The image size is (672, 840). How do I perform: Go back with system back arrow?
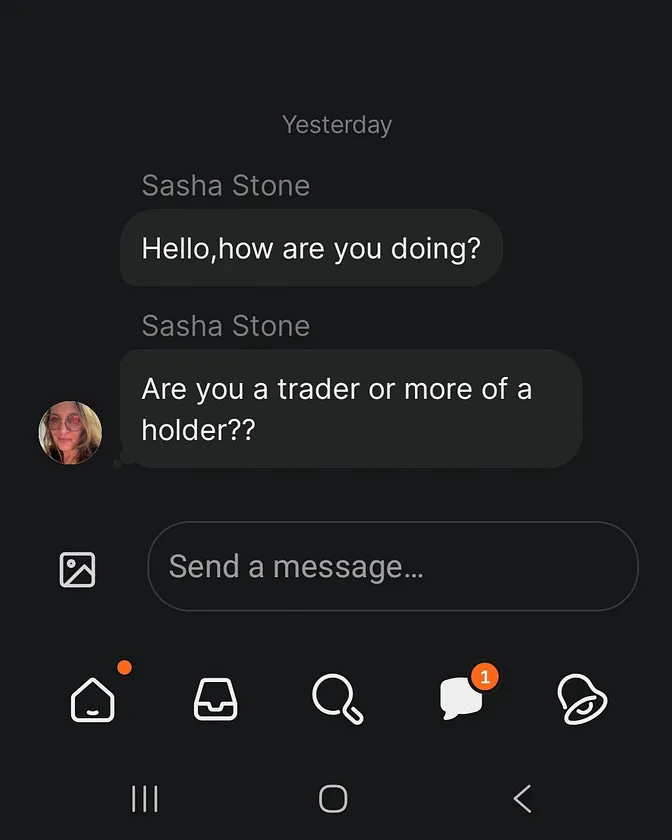[x=522, y=798]
